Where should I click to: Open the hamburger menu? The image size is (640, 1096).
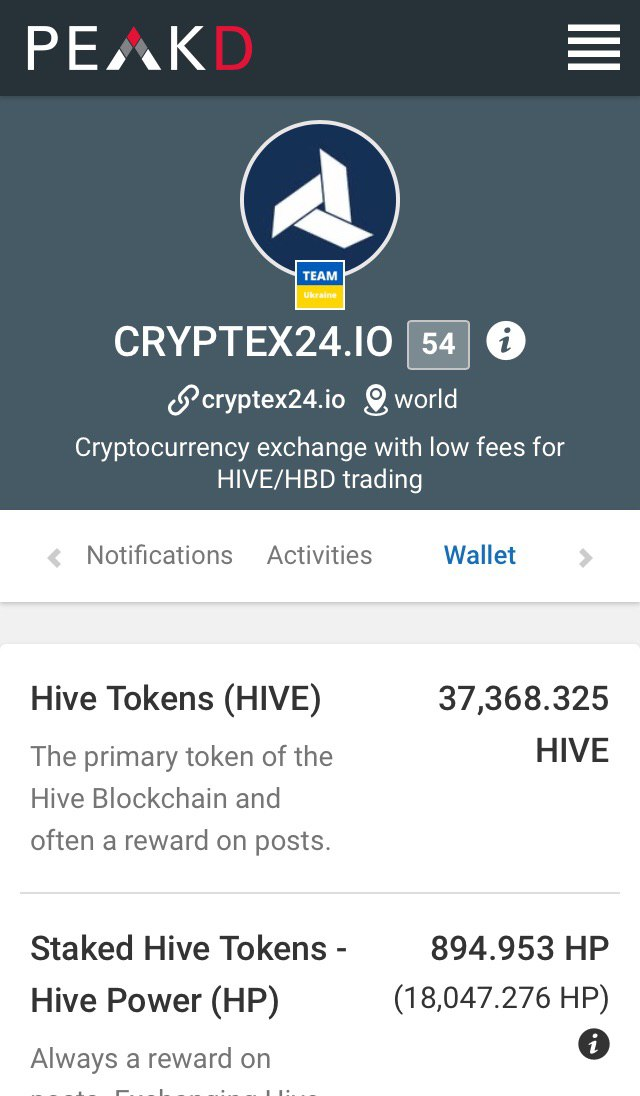(593, 48)
